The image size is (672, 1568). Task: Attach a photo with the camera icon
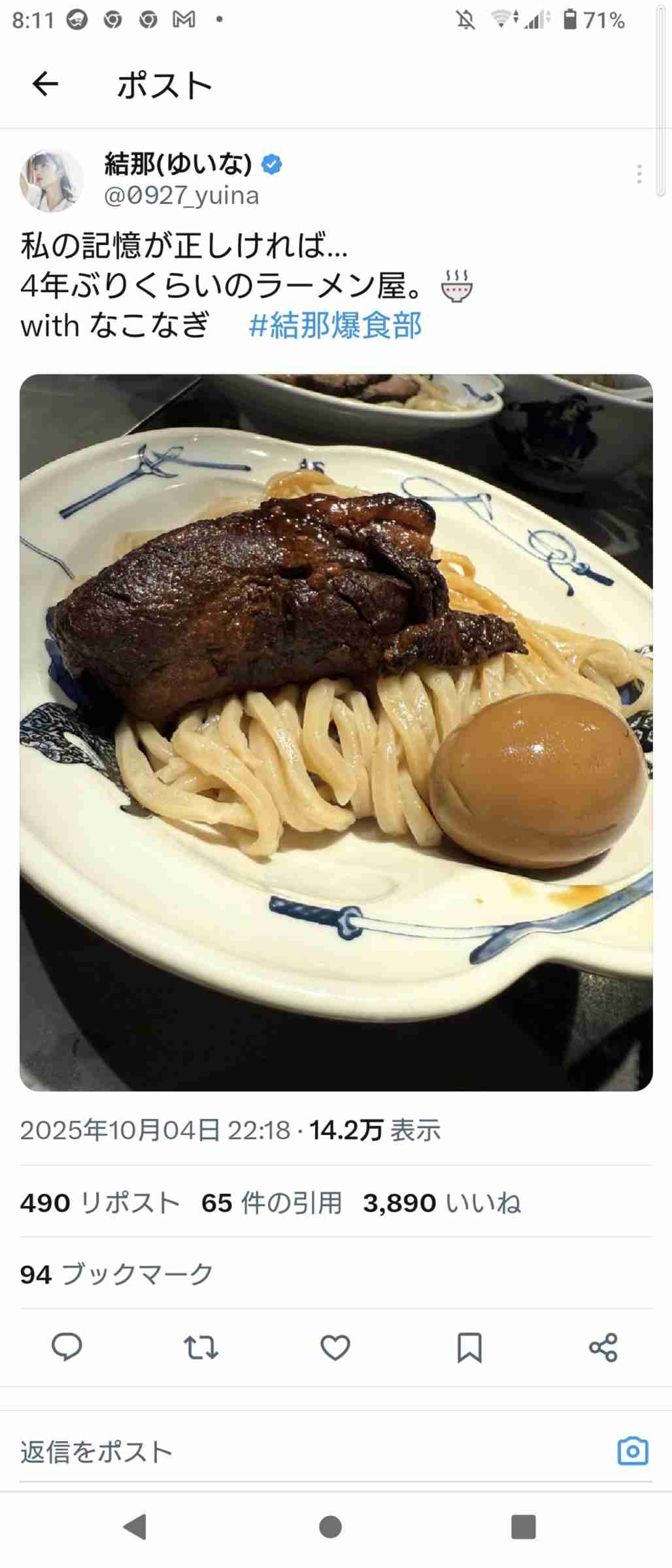[x=632, y=1451]
